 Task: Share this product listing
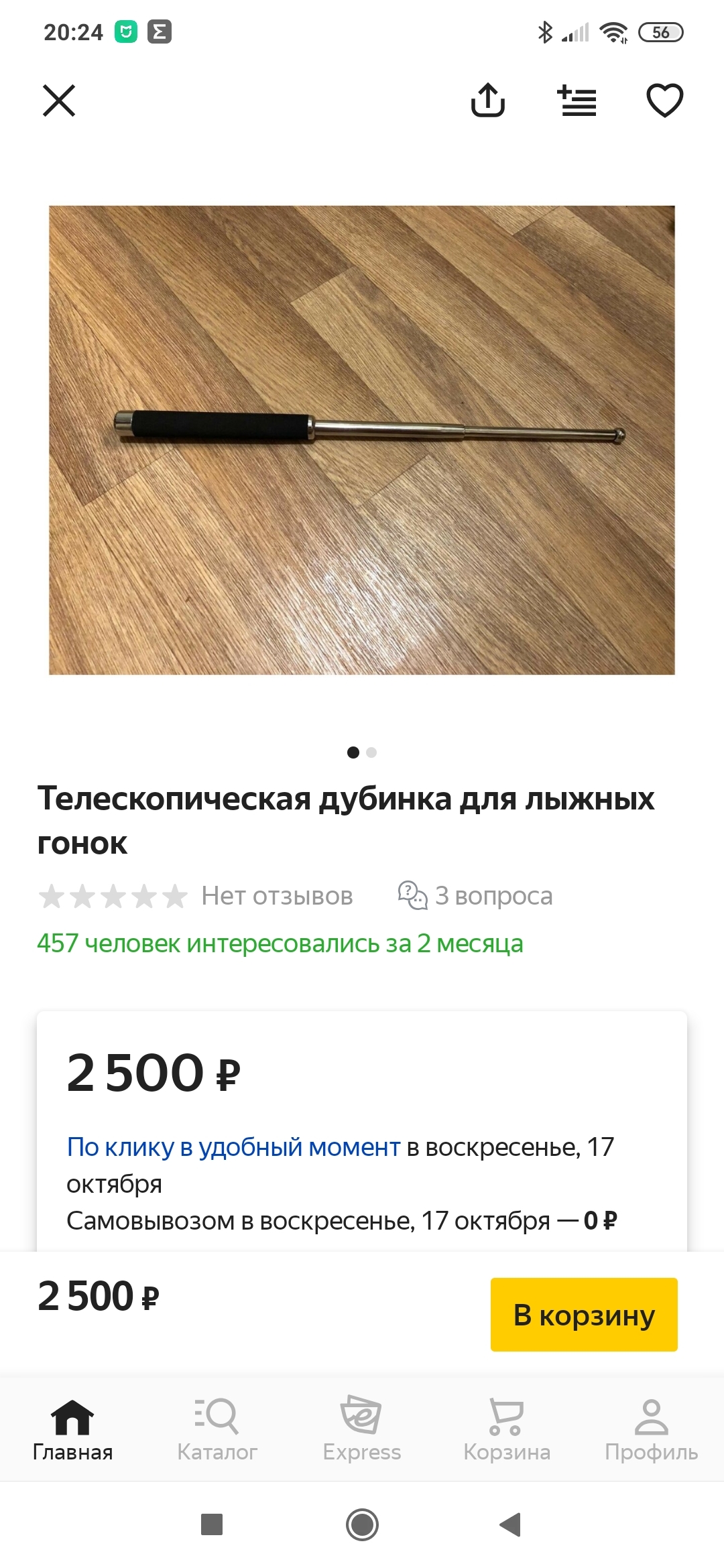click(487, 101)
